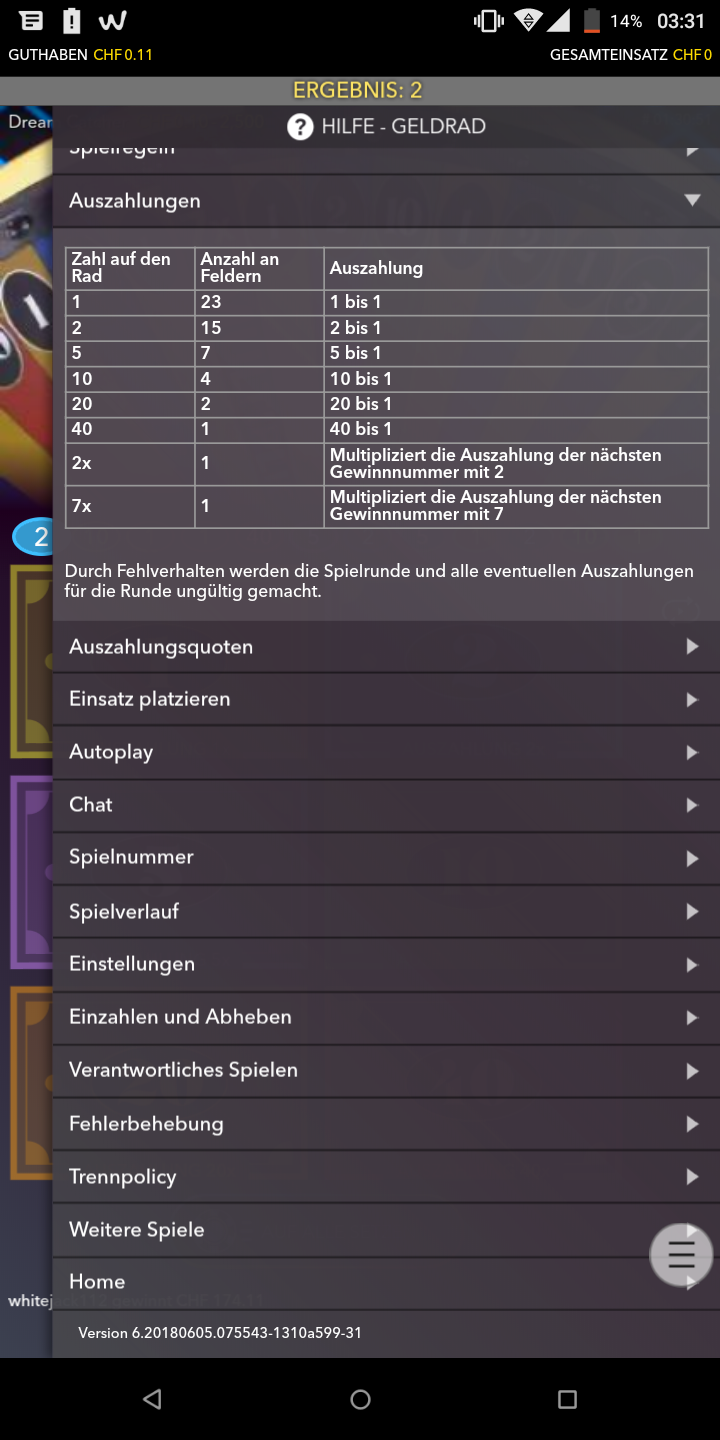Open the Spielnummer section
The image size is (720, 1440).
[x=386, y=858]
